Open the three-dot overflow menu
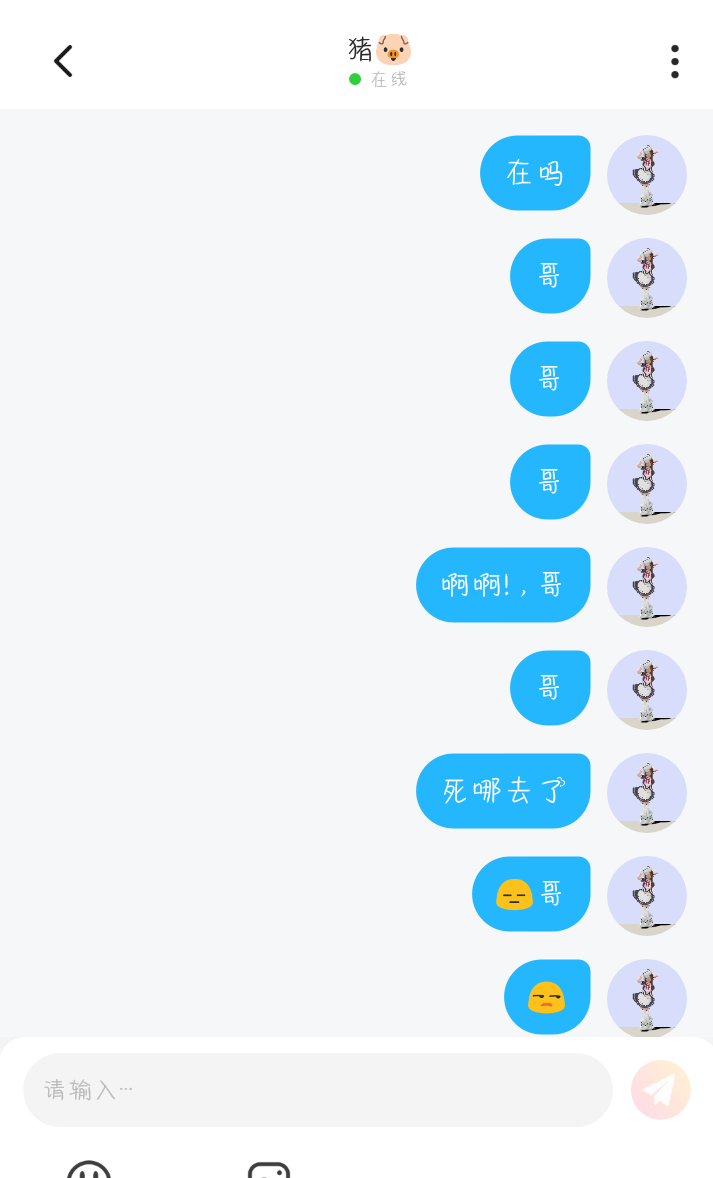 pyautogui.click(x=675, y=62)
